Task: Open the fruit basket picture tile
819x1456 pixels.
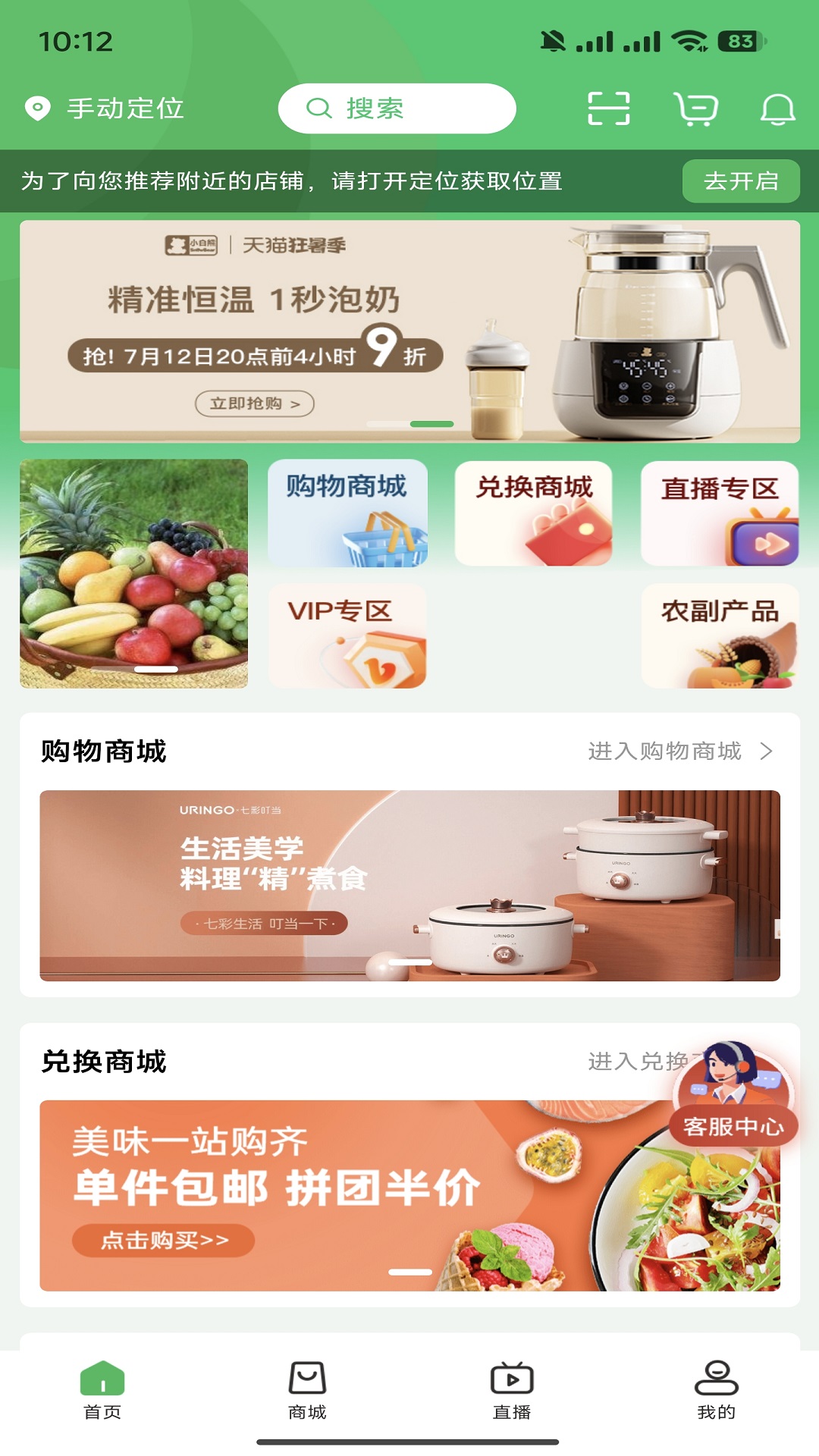Action: point(134,573)
